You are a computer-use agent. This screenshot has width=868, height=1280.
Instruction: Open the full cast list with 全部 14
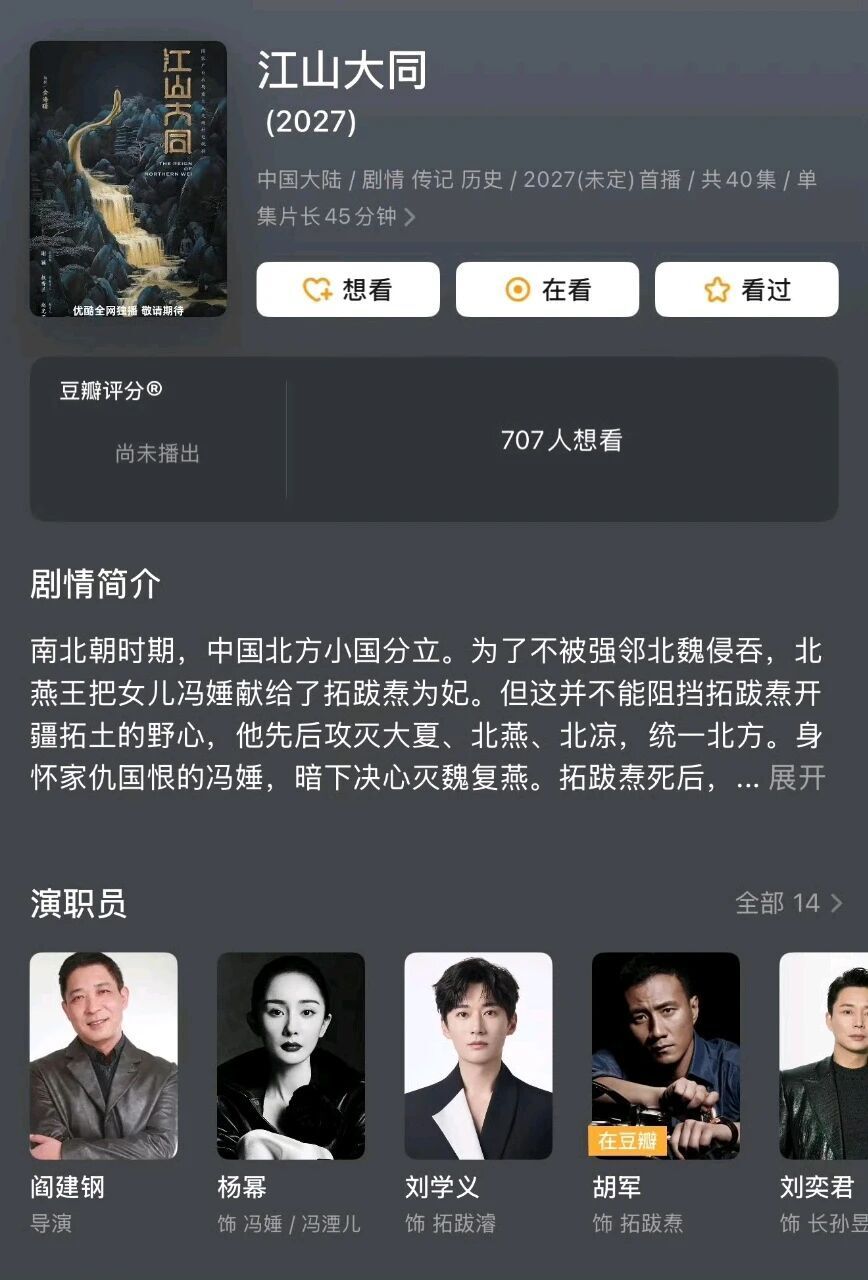pyautogui.click(x=788, y=902)
